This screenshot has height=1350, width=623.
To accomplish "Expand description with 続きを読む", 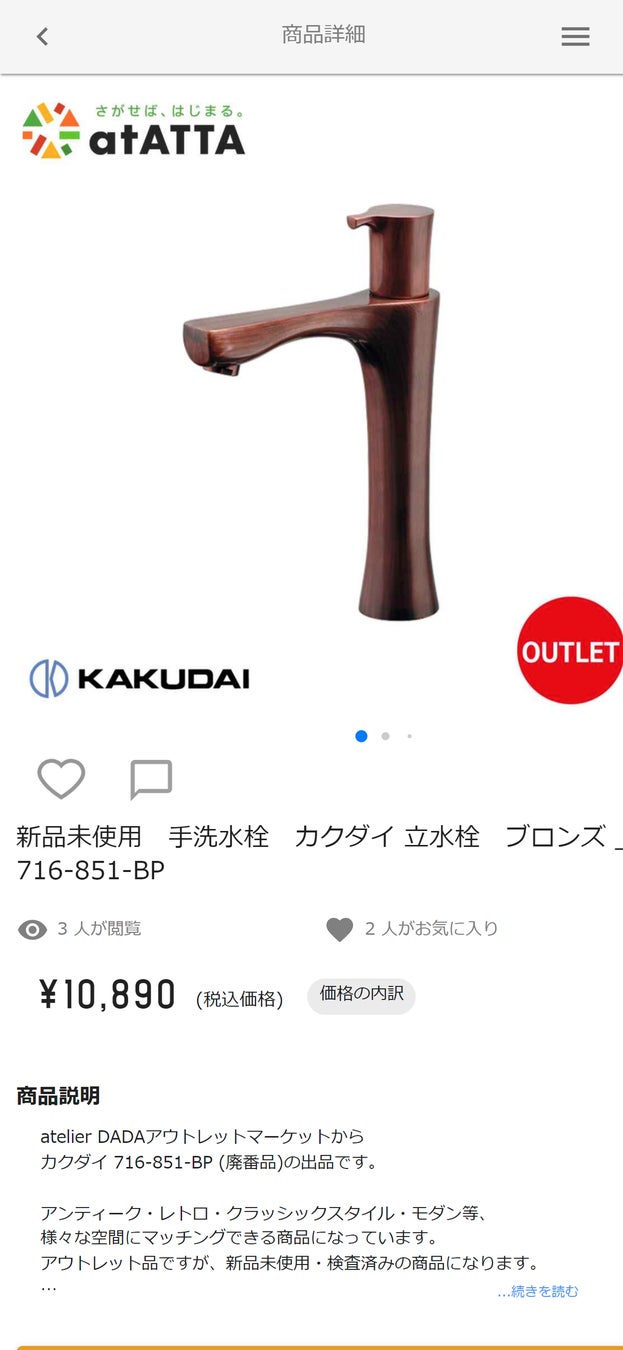I will [x=538, y=1291].
